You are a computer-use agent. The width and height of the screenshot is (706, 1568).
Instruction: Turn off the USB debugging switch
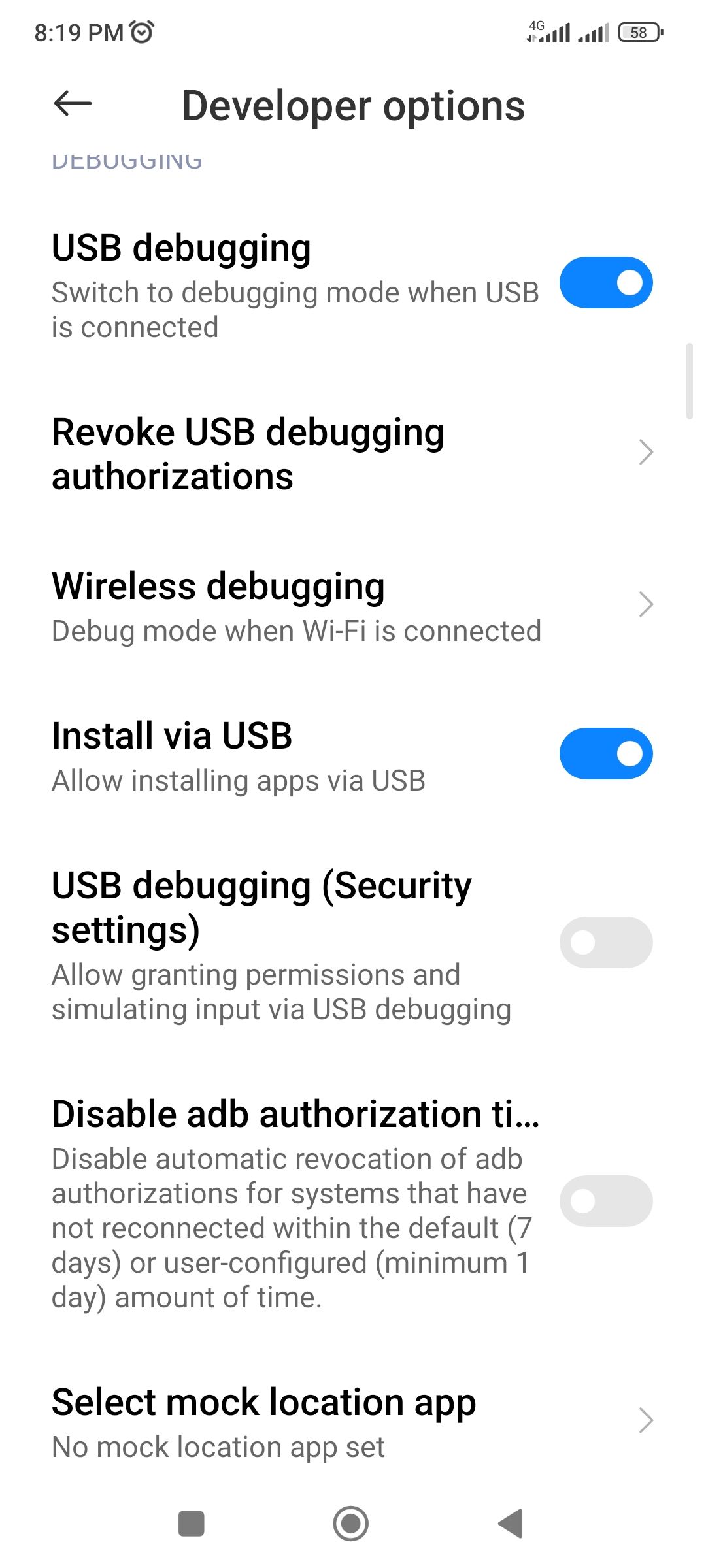pos(605,283)
